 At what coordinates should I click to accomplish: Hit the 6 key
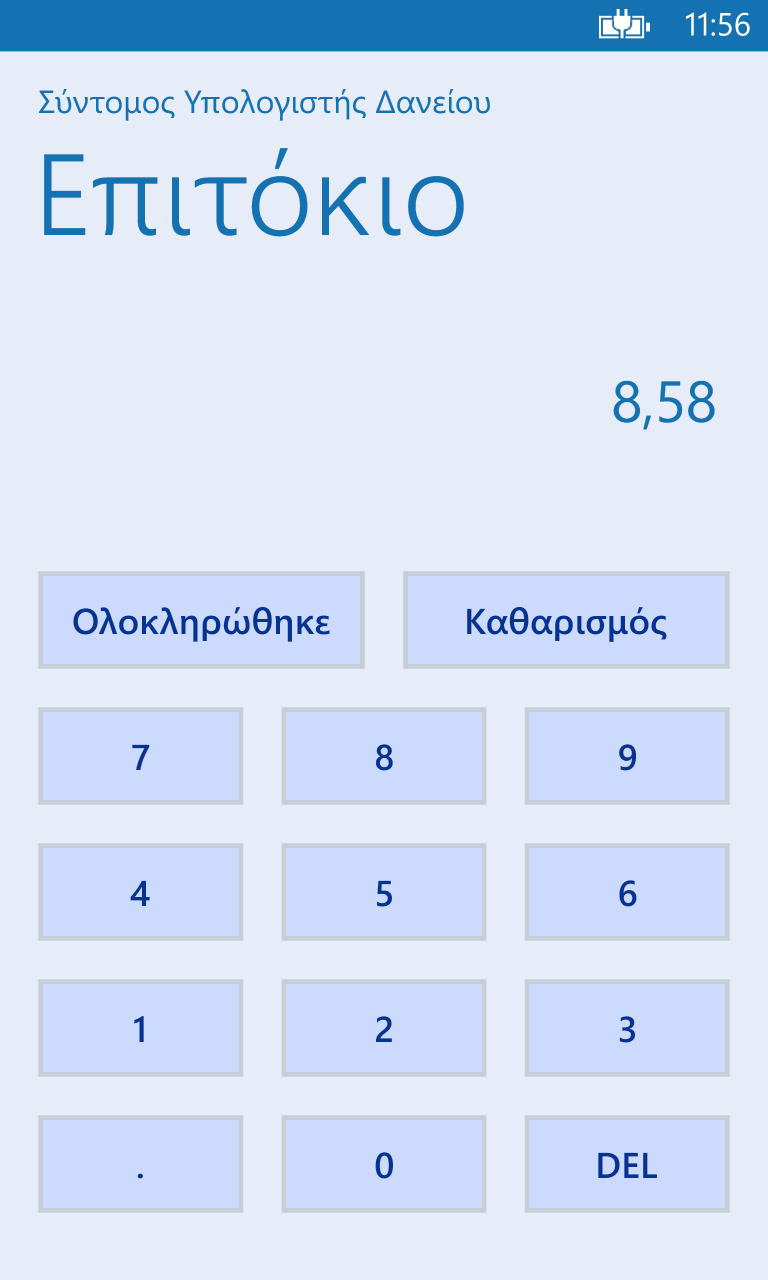[x=627, y=892]
